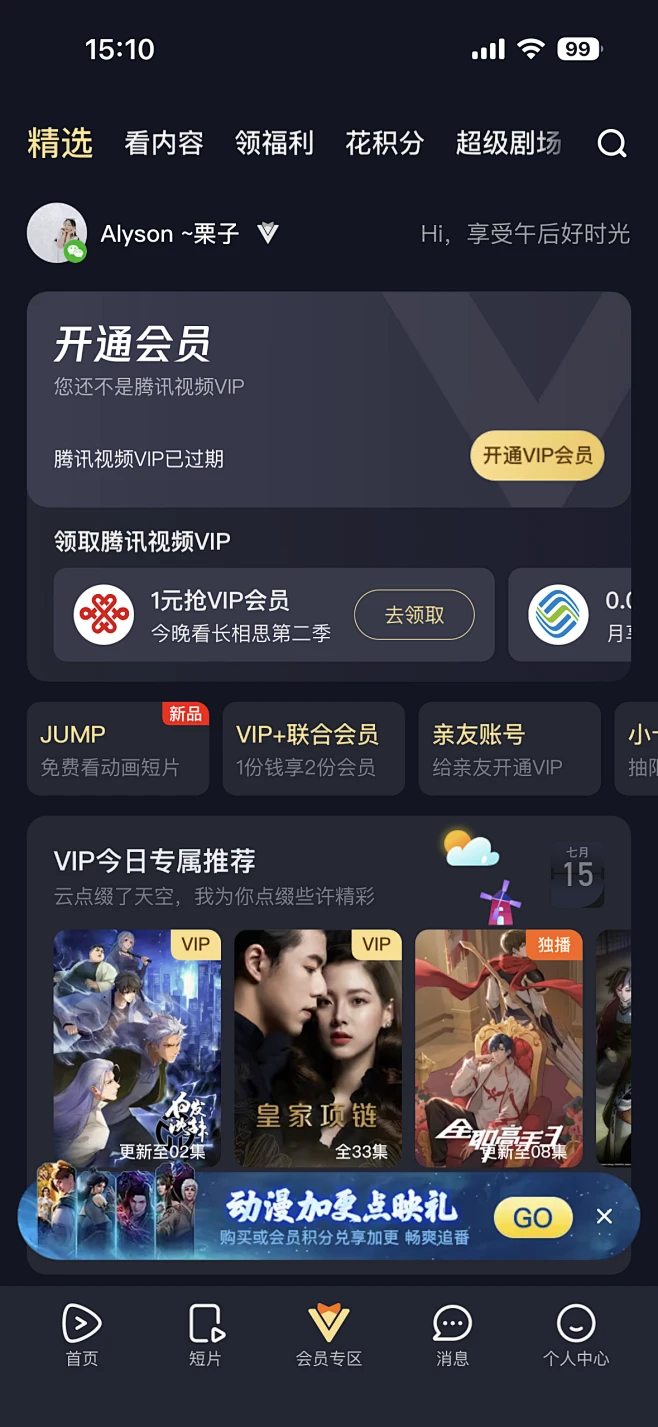Open the 花积分 tab
Image resolution: width=658 pixels, height=1427 pixels.
pos(385,143)
